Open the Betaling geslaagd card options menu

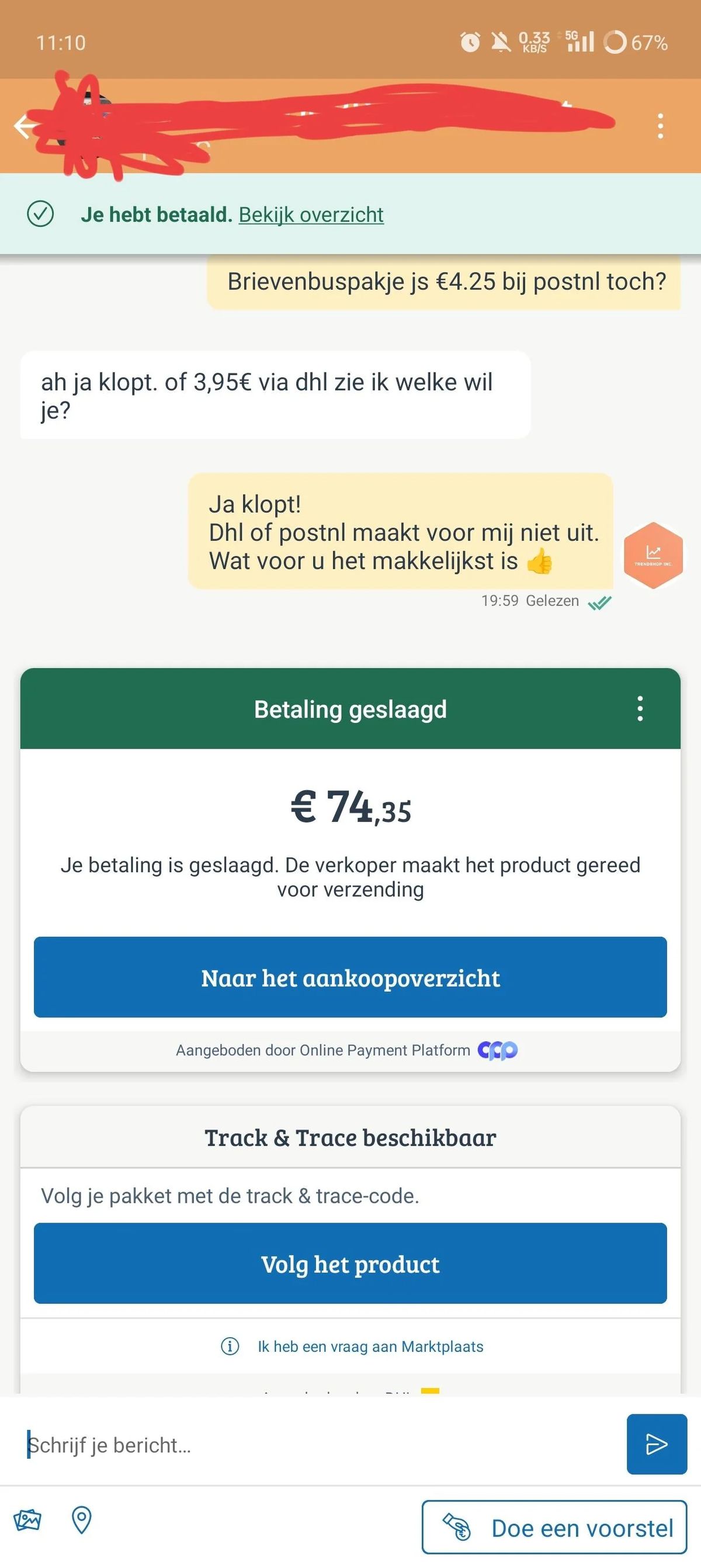[x=640, y=708]
